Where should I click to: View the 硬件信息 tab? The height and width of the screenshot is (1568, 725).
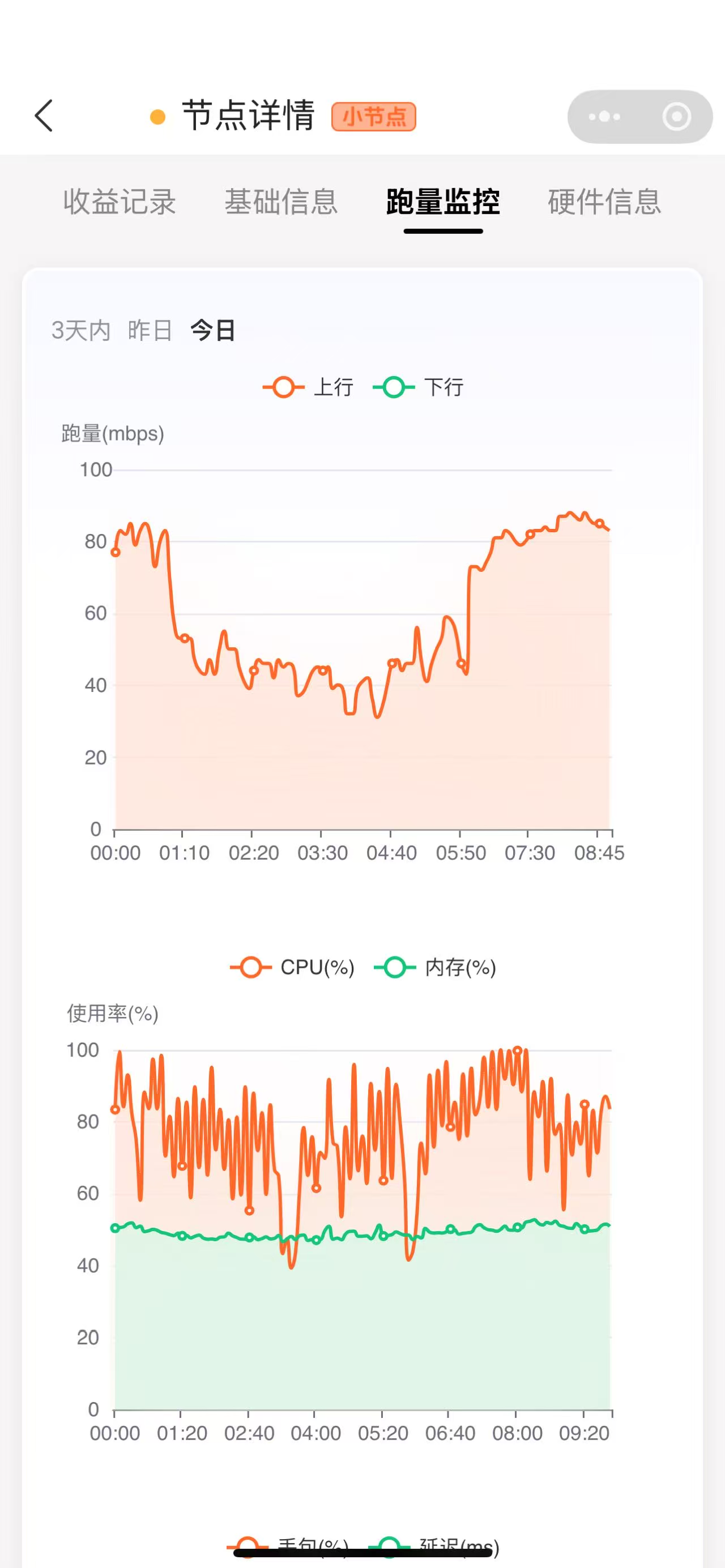point(604,202)
